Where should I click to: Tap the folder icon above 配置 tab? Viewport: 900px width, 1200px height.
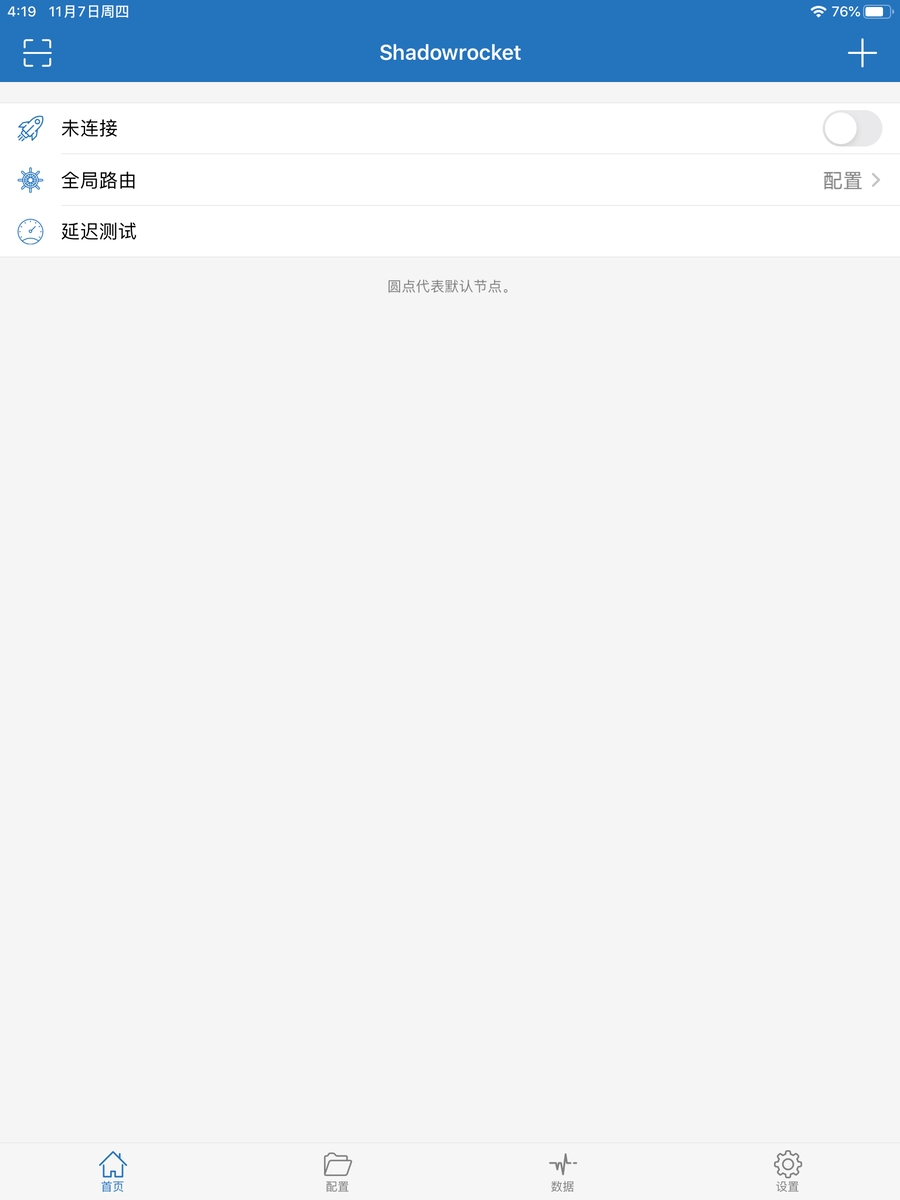coord(337,1164)
